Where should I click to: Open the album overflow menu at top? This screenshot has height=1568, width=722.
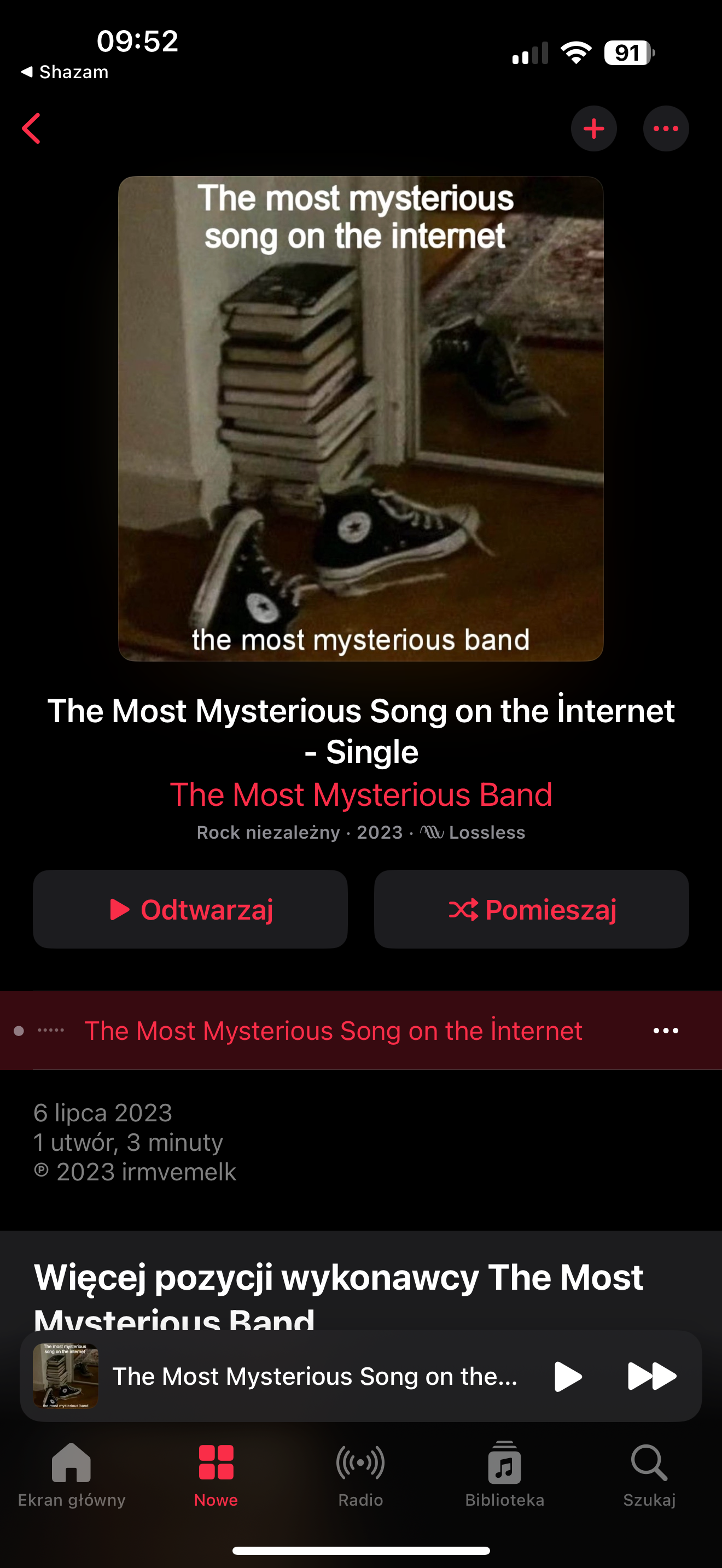[665, 128]
